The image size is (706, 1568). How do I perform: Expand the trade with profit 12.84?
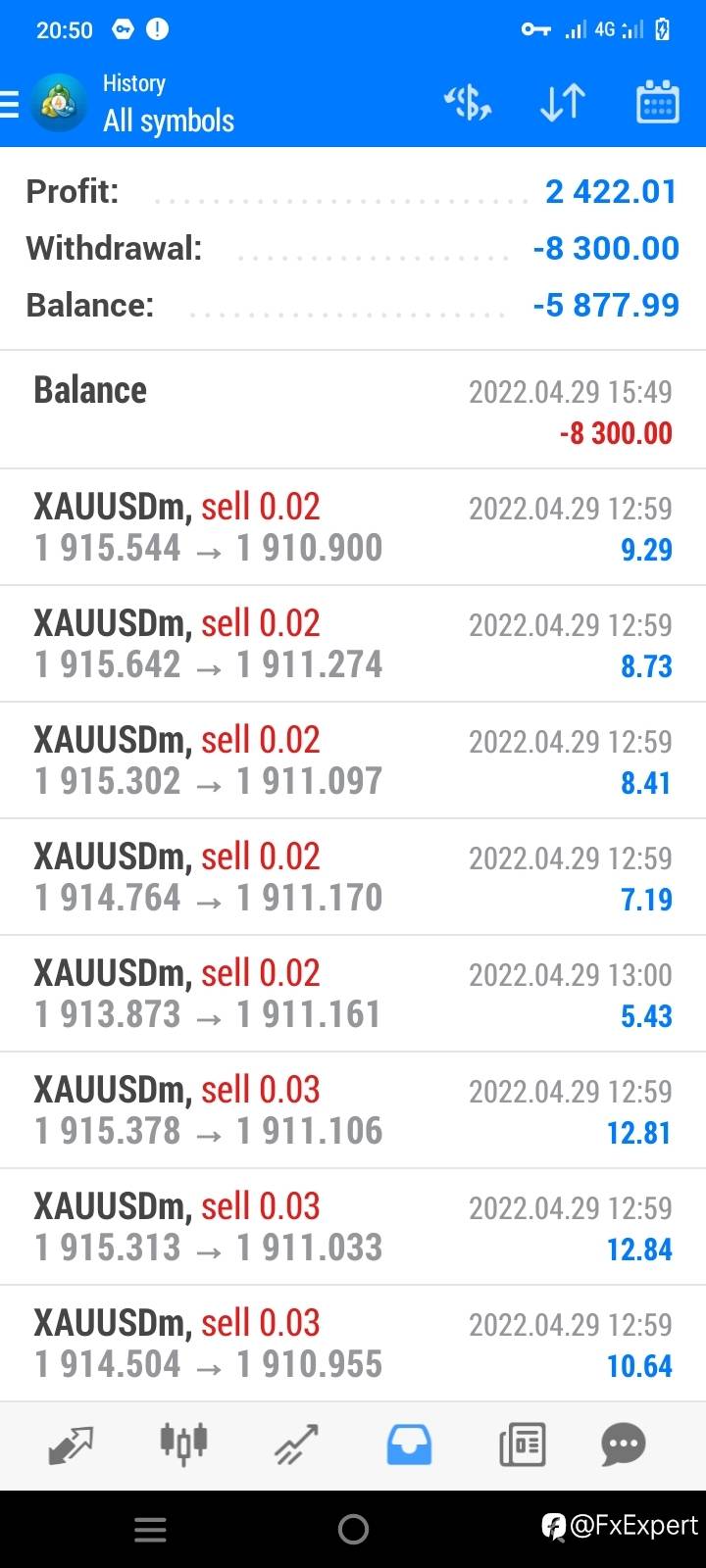pos(353,1227)
